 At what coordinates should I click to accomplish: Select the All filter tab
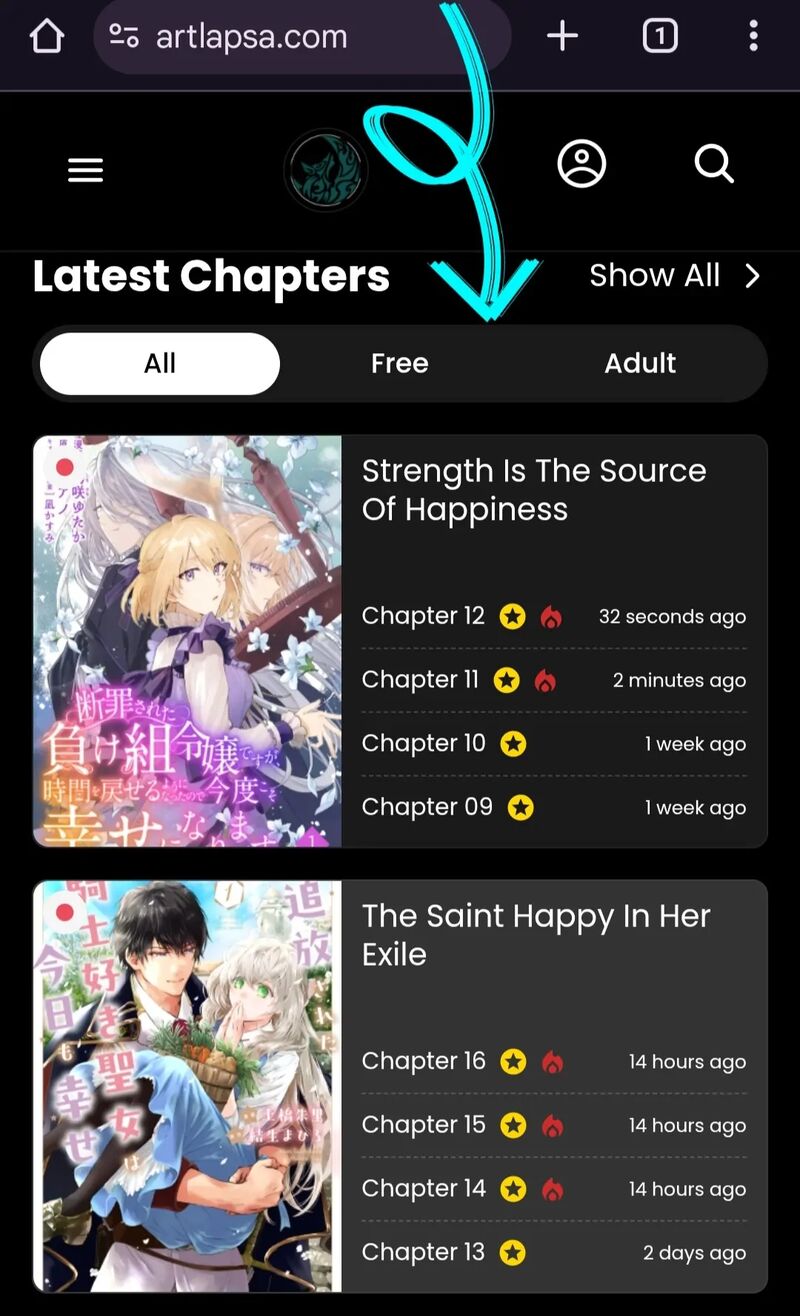tap(160, 363)
